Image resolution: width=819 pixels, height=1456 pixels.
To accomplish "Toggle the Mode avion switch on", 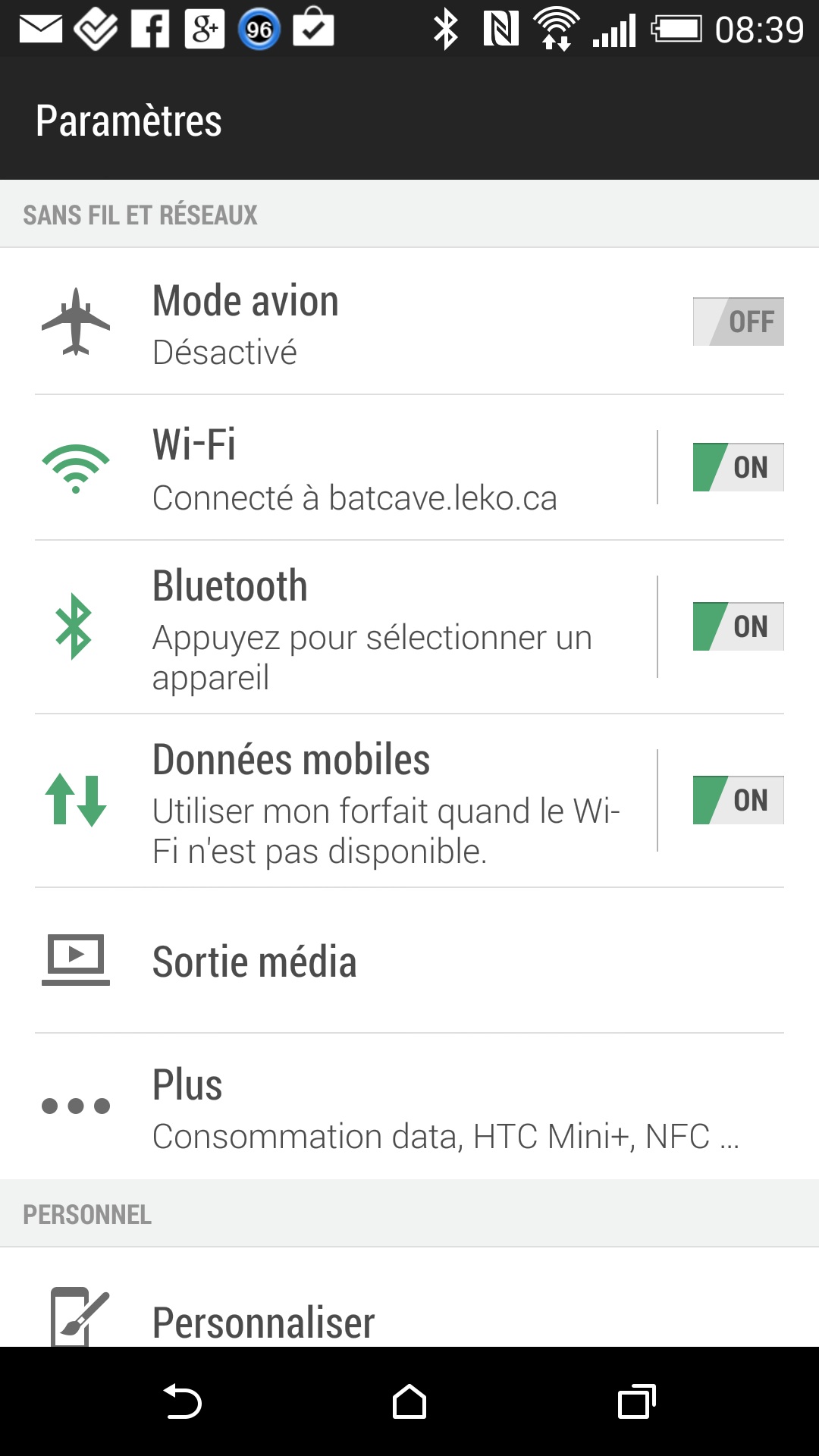I will tap(738, 322).
